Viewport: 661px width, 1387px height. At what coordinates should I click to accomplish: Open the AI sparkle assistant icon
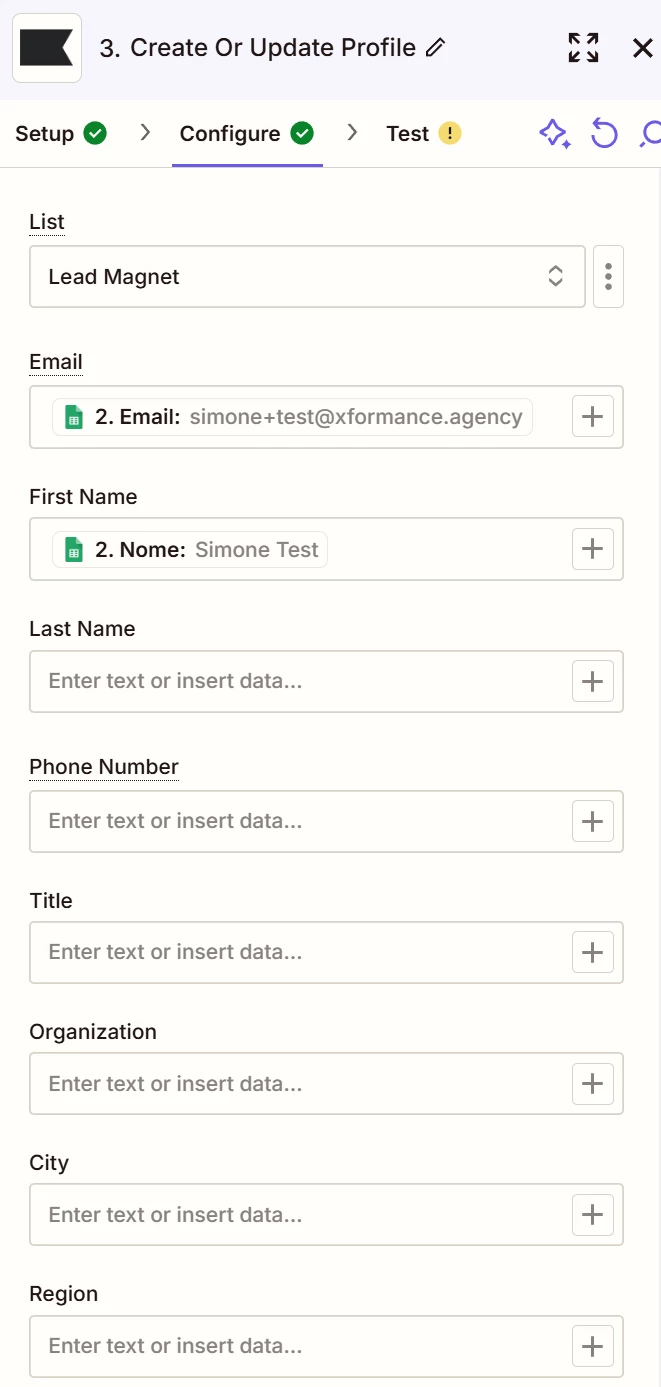pyautogui.click(x=555, y=133)
